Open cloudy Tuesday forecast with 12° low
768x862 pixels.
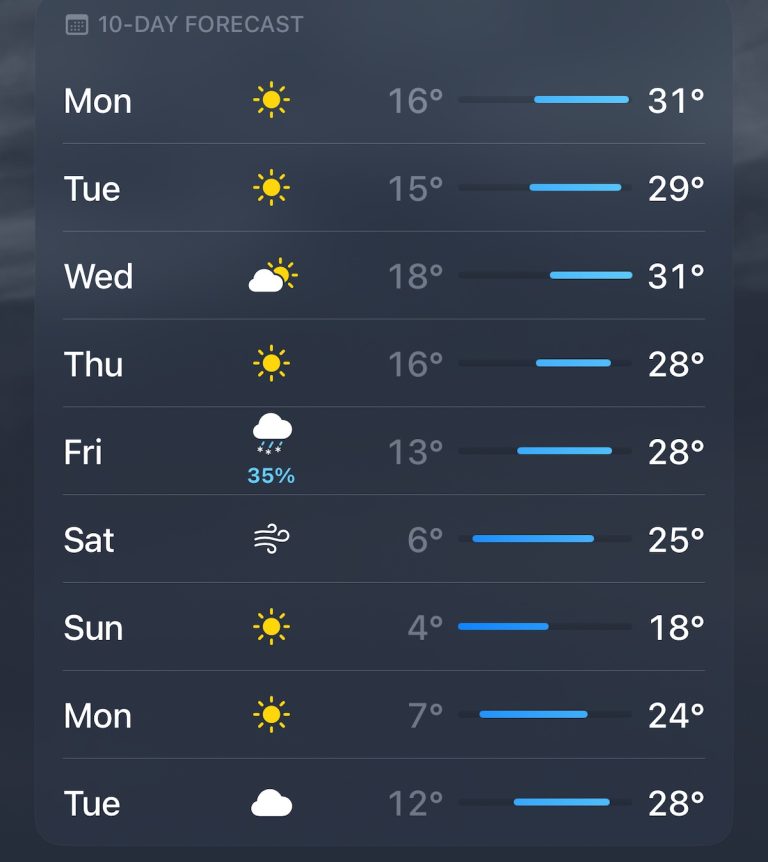[384, 803]
